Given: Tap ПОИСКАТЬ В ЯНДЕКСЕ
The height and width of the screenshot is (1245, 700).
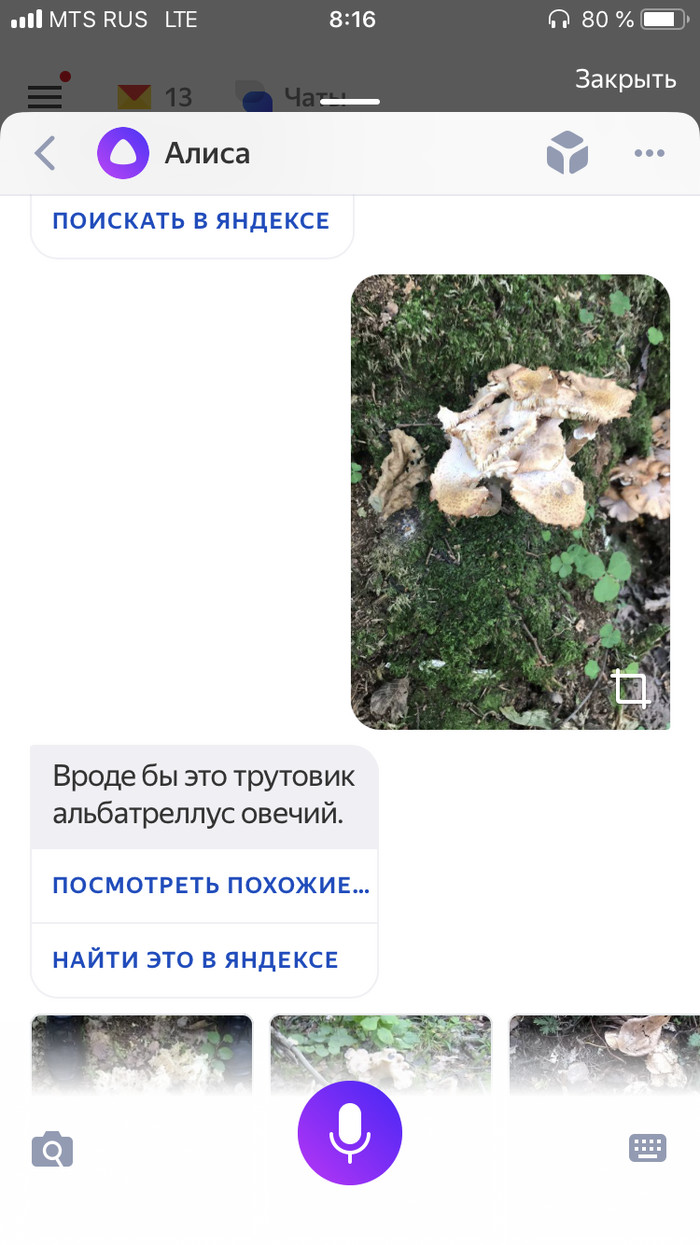Looking at the screenshot, I should (x=191, y=221).
